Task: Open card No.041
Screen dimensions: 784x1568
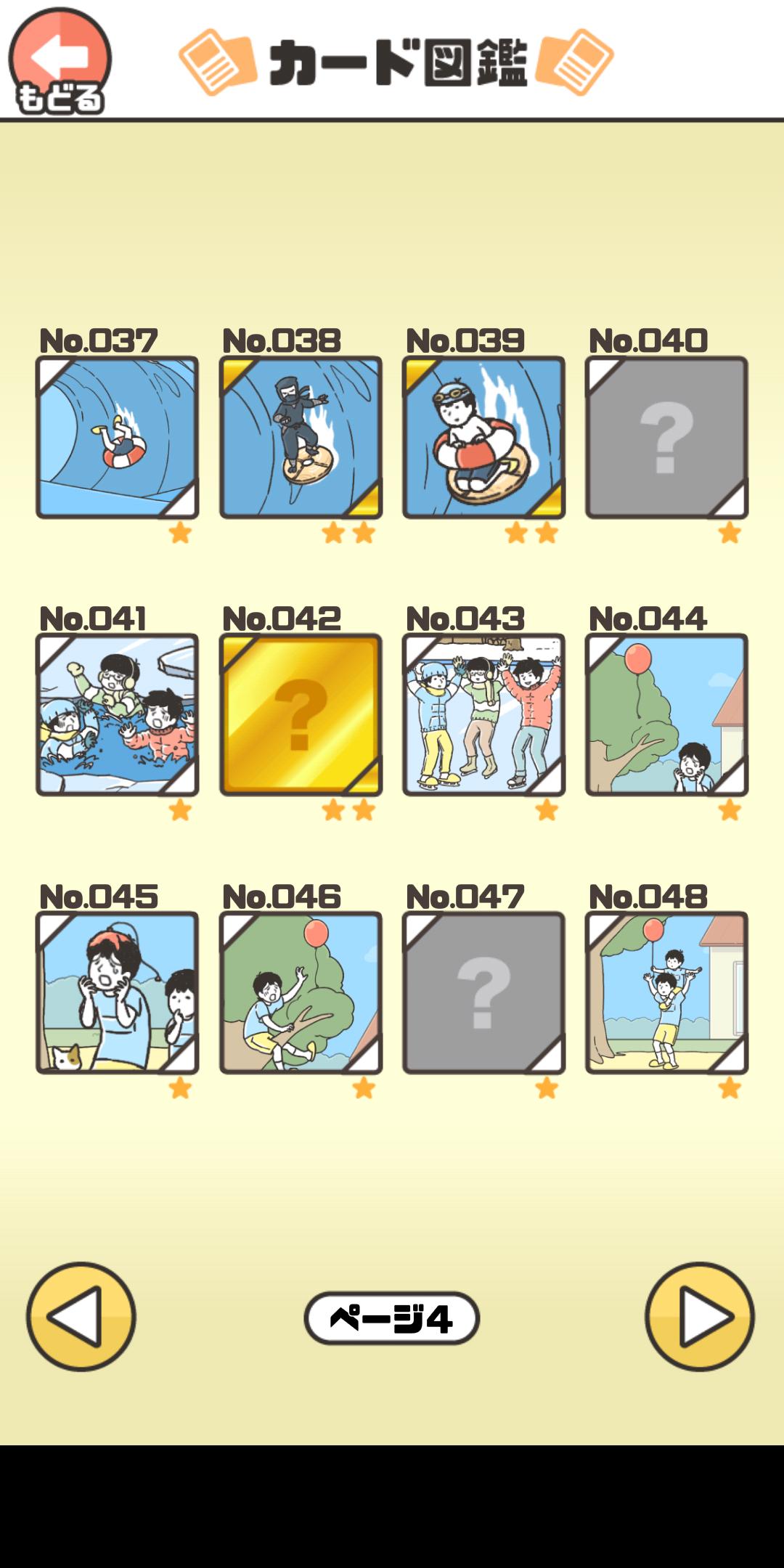Action: click(x=117, y=715)
